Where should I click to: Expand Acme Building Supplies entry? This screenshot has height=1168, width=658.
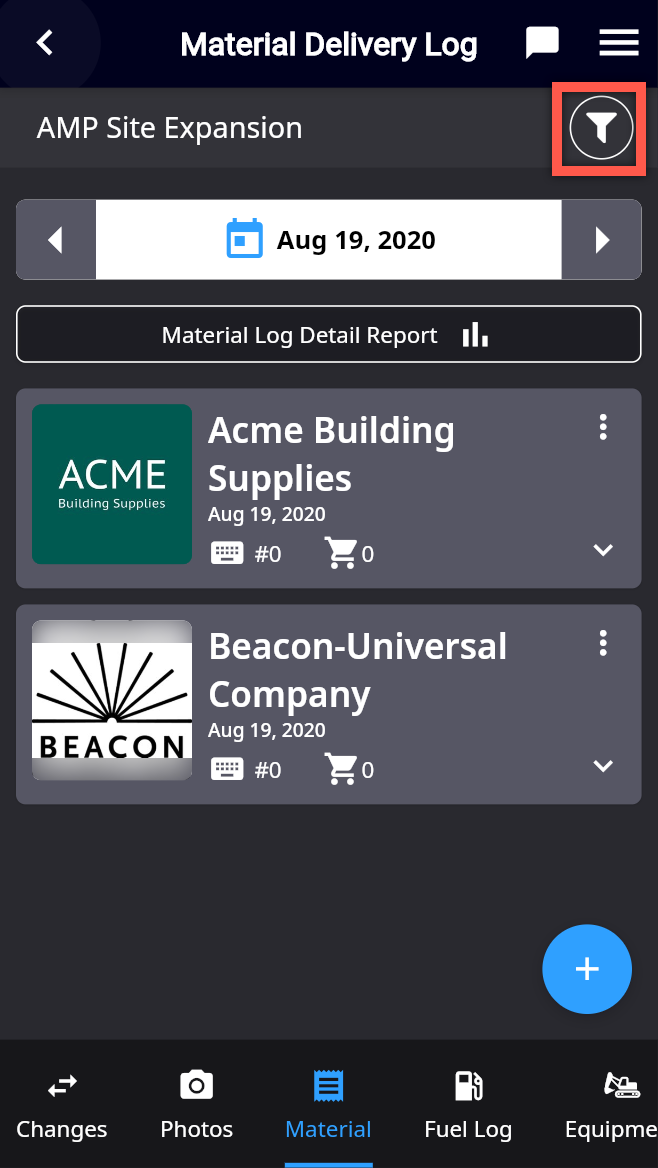[602, 550]
